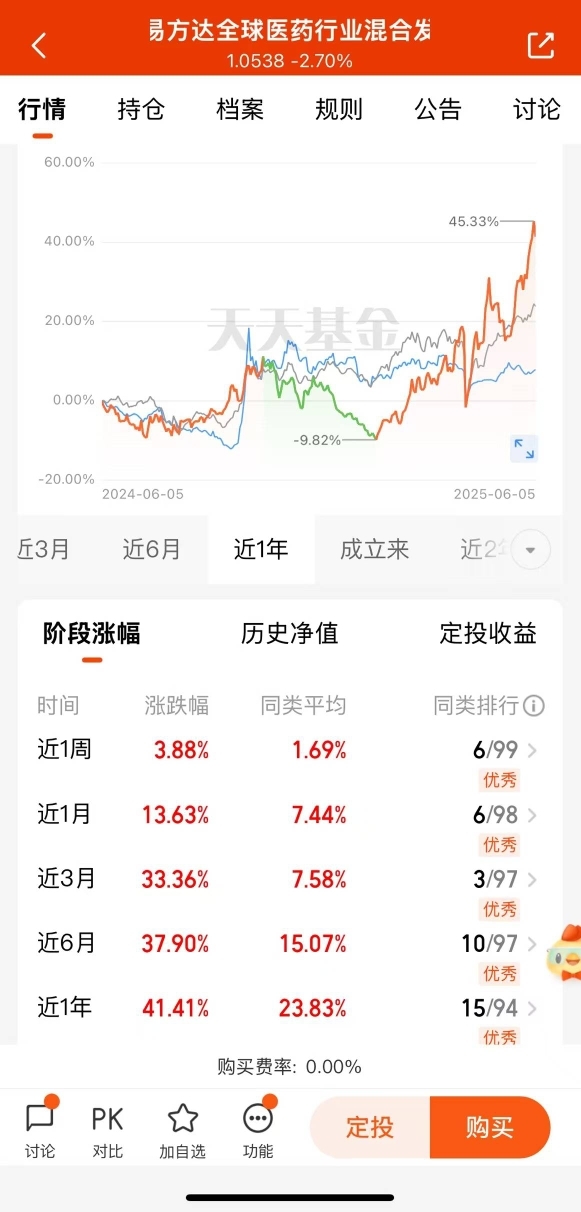The width and height of the screenshot is (581, 1212).
Task: Show info about 同类排行
Action: 534,706
